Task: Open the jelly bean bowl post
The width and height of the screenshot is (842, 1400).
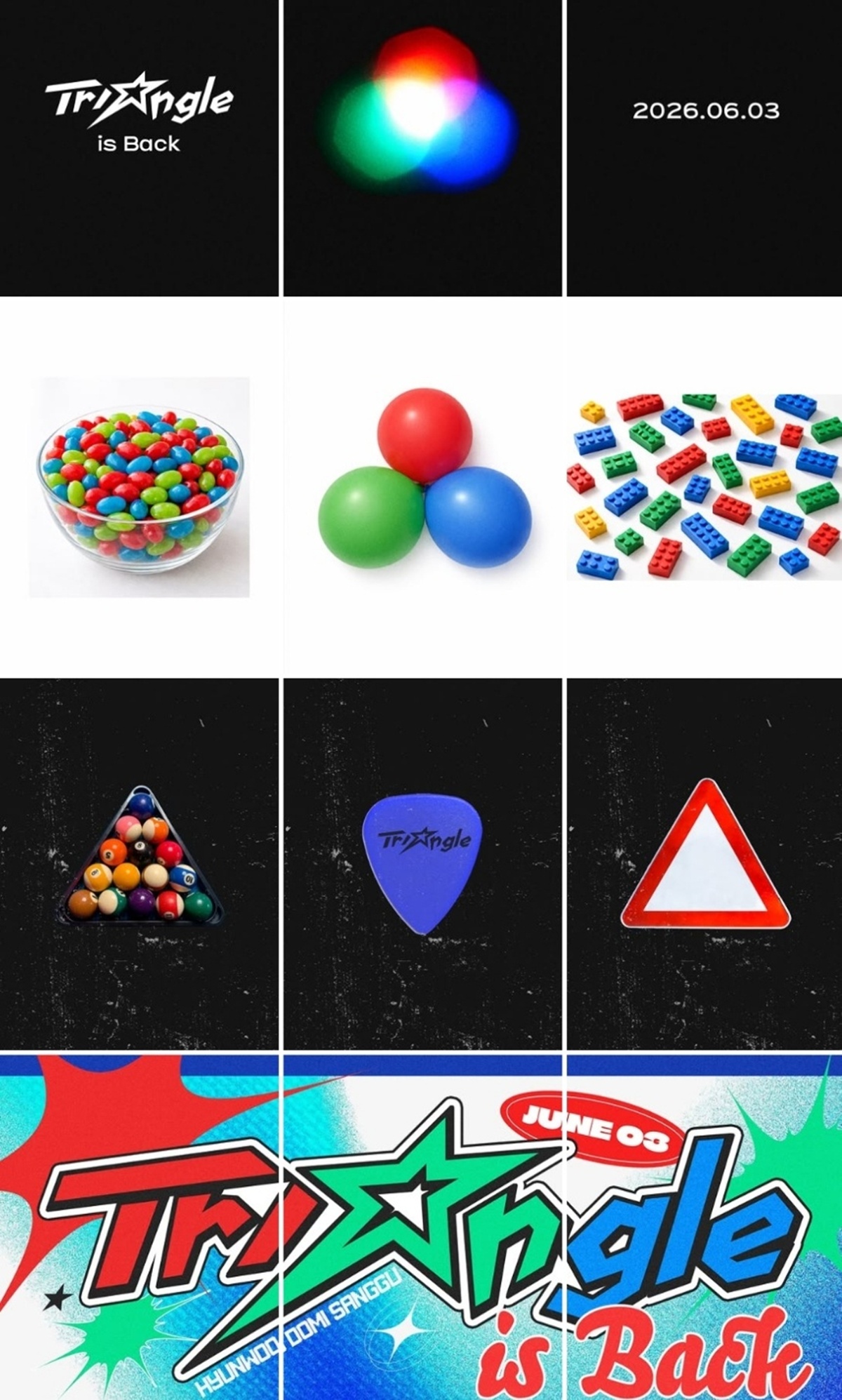Action: click(x=139, y=487)
